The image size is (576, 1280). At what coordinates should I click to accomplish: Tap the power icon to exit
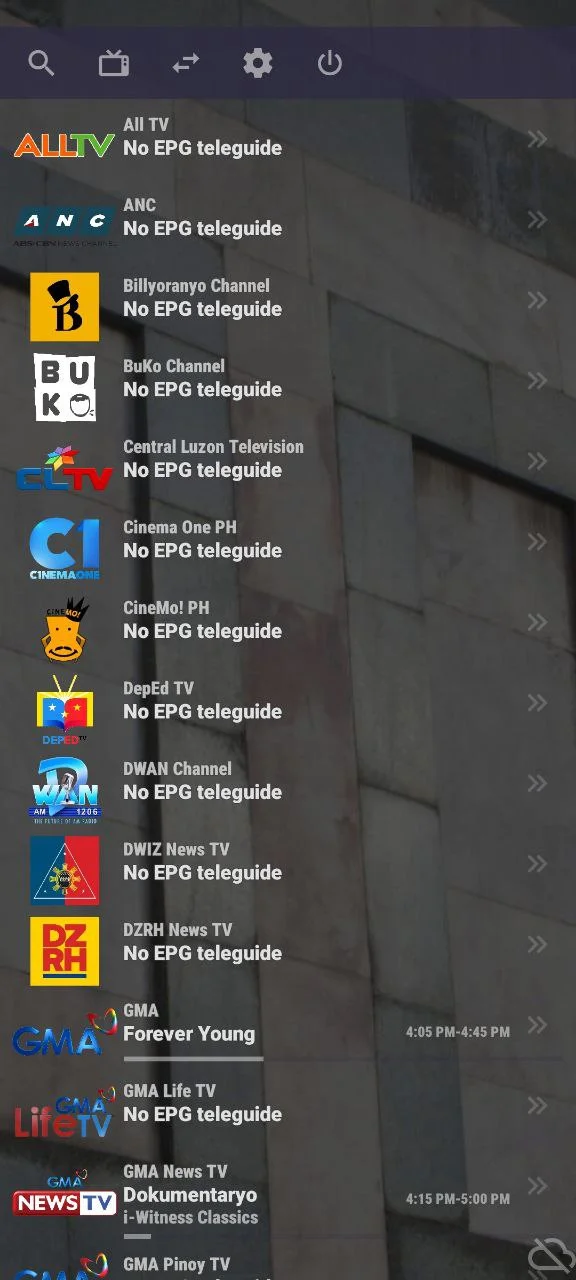(330, 64)
